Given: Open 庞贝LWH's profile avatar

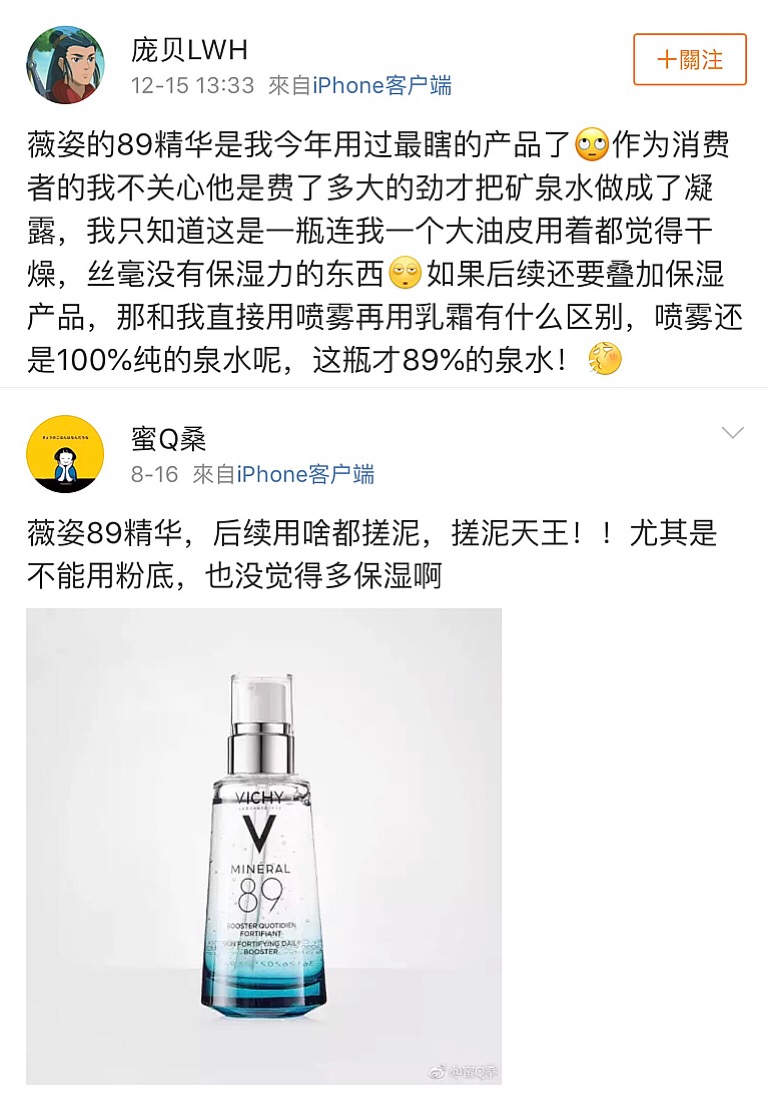Looking at the screenshot, I should (65, 65).
